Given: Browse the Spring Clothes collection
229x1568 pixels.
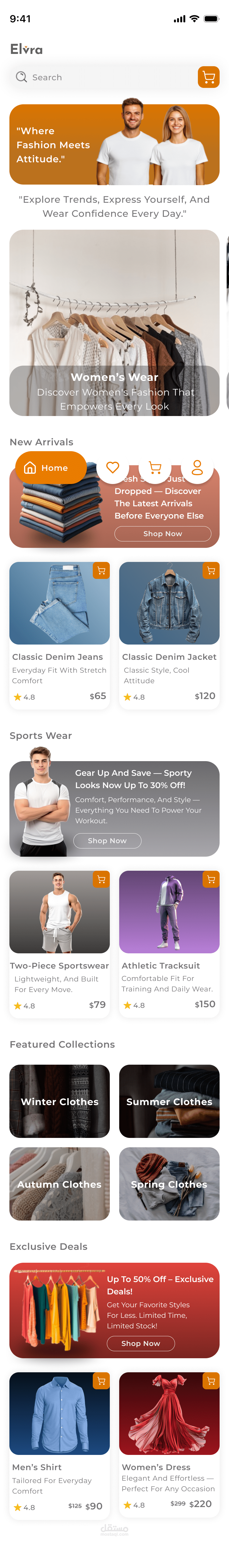Looking at the screenshot, I should (169, 1184).
